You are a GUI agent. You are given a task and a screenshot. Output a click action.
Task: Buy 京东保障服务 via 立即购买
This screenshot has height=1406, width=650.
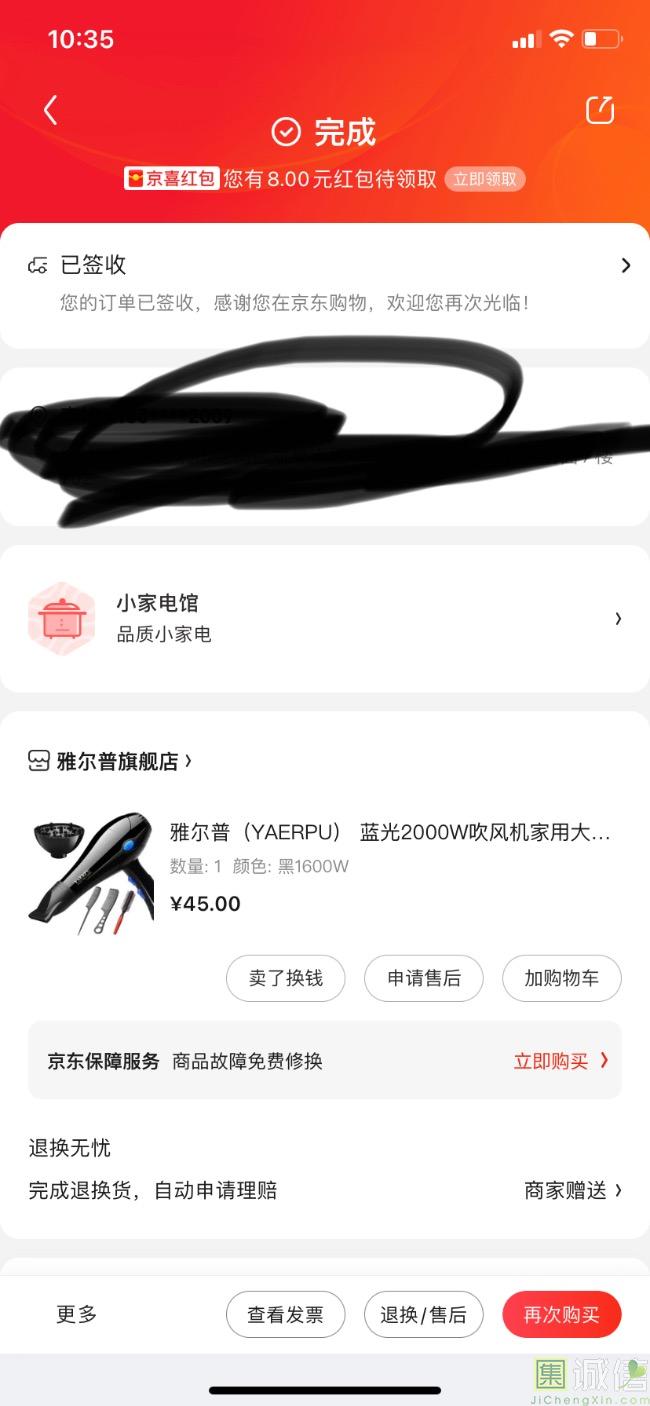pos(560,1061)
